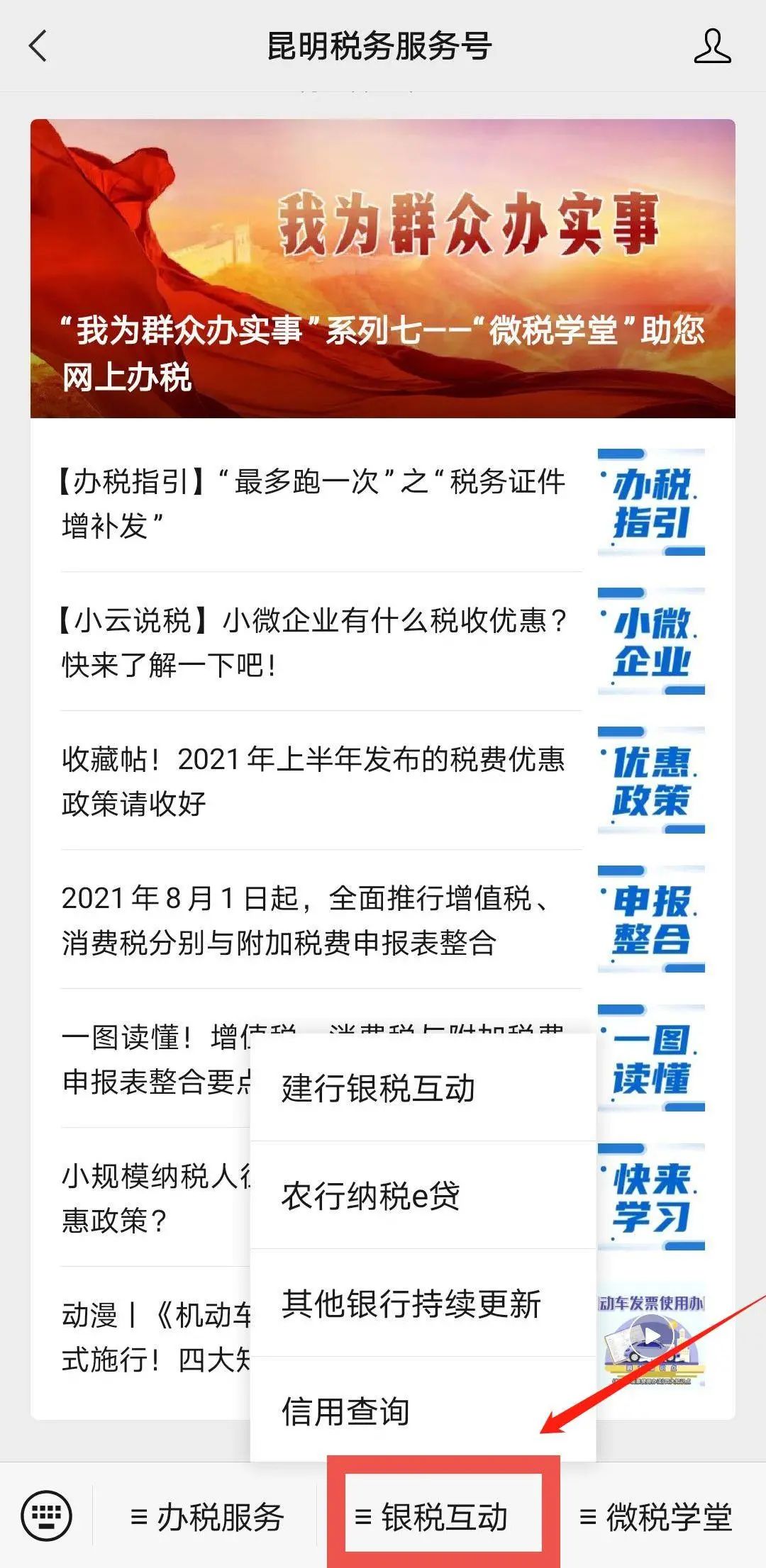This screenshot has width=766, height=1568.
Task: Open 信用查询 from the popup menu
Action: coord(423,1410)
